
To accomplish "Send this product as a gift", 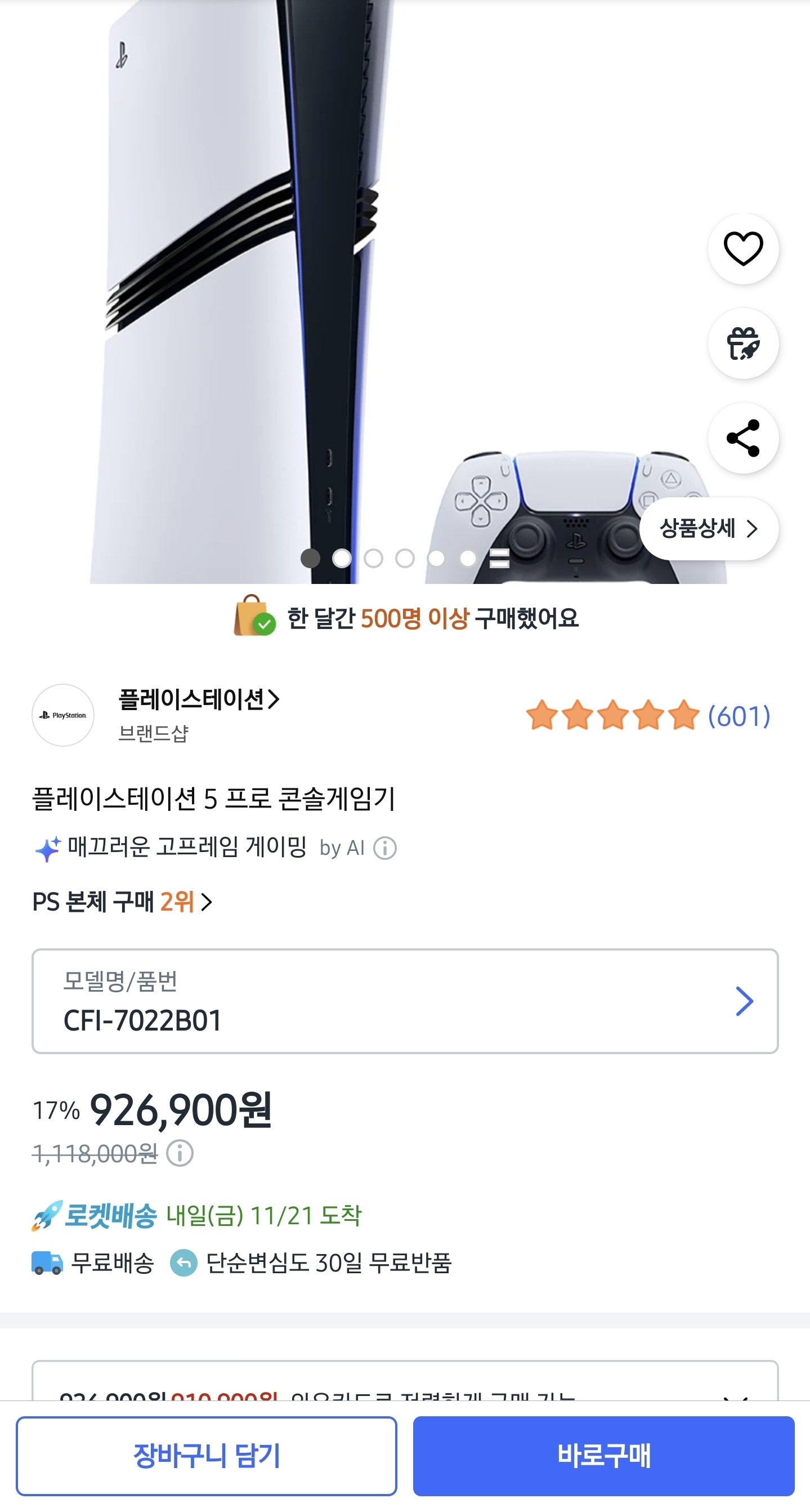I will point(742,344).
